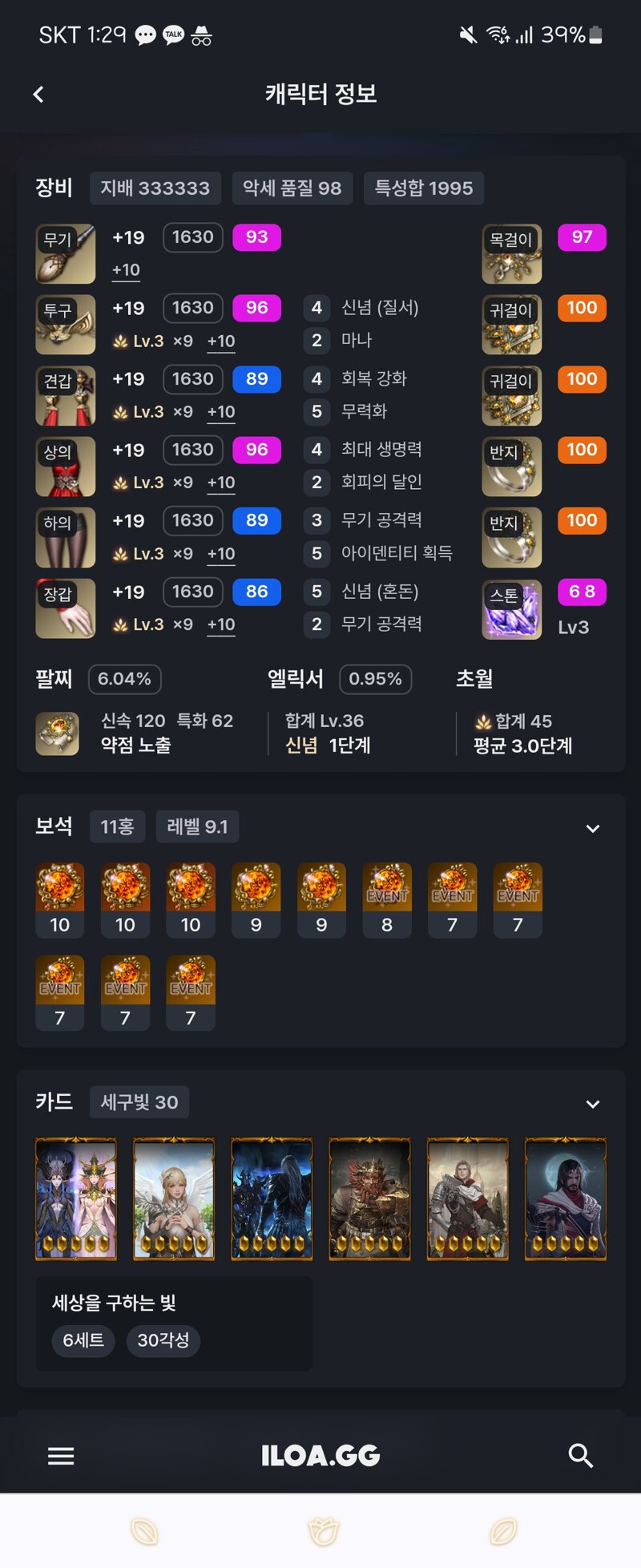Go back from the 캐릭터 정보 page

point(38,95)
